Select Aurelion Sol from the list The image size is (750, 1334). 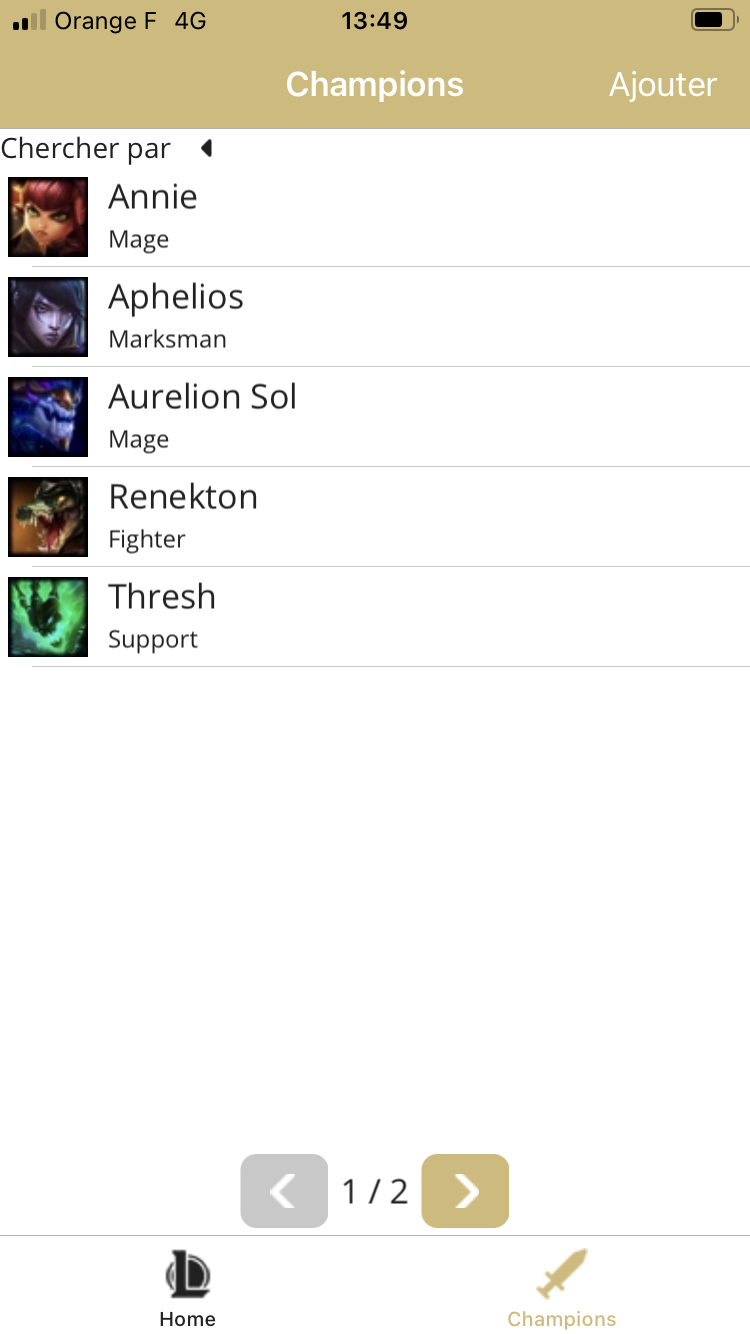[x=375, y=417]
